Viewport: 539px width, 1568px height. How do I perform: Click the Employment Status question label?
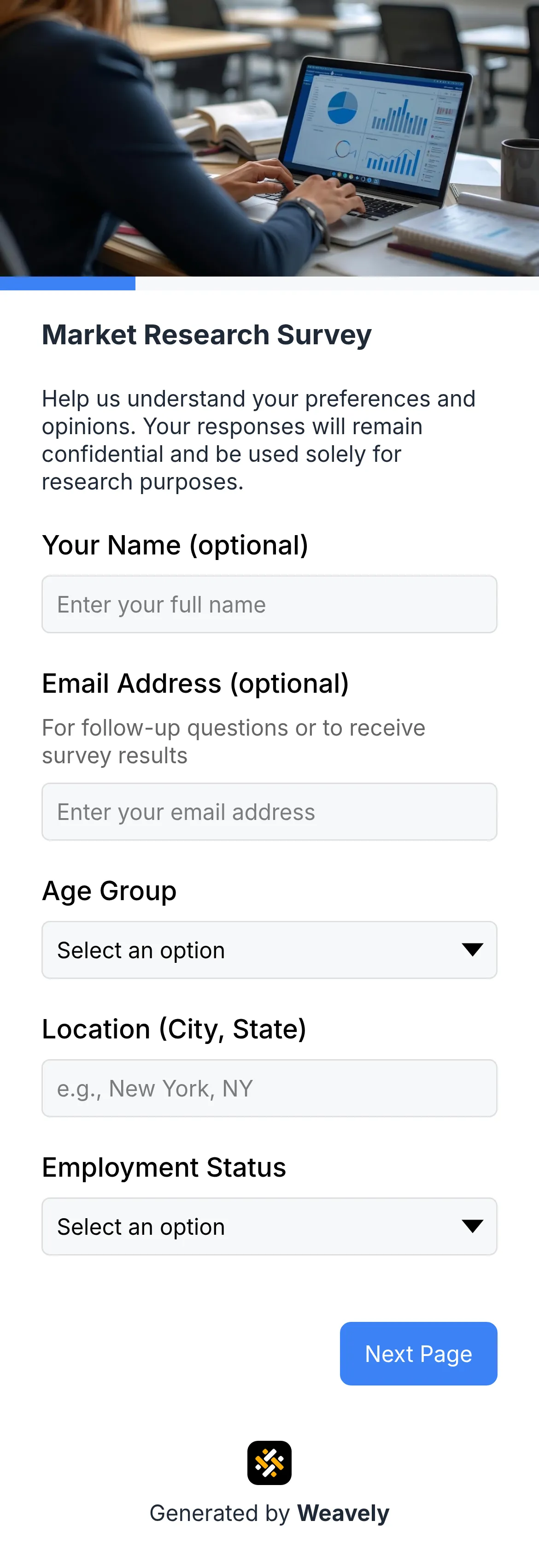coord(164,1167)
